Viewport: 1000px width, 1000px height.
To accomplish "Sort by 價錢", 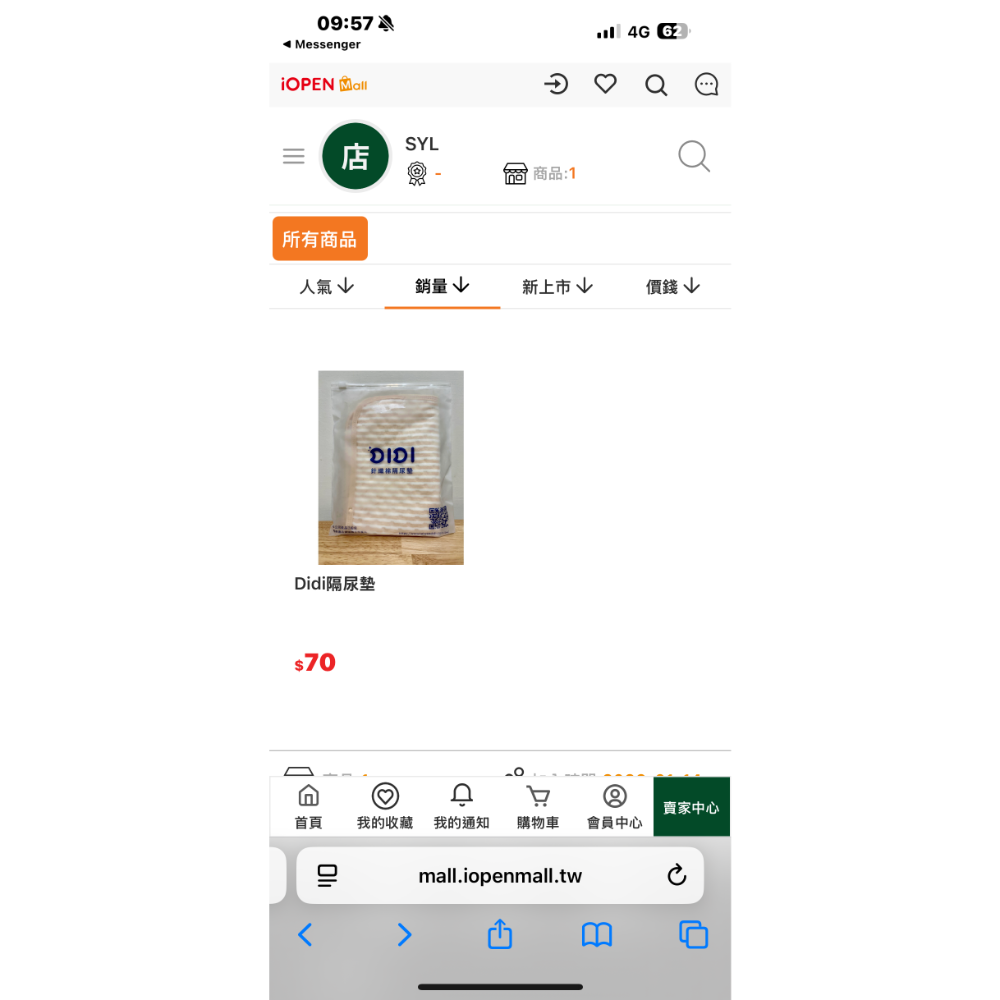I will (x=673, y=287).
